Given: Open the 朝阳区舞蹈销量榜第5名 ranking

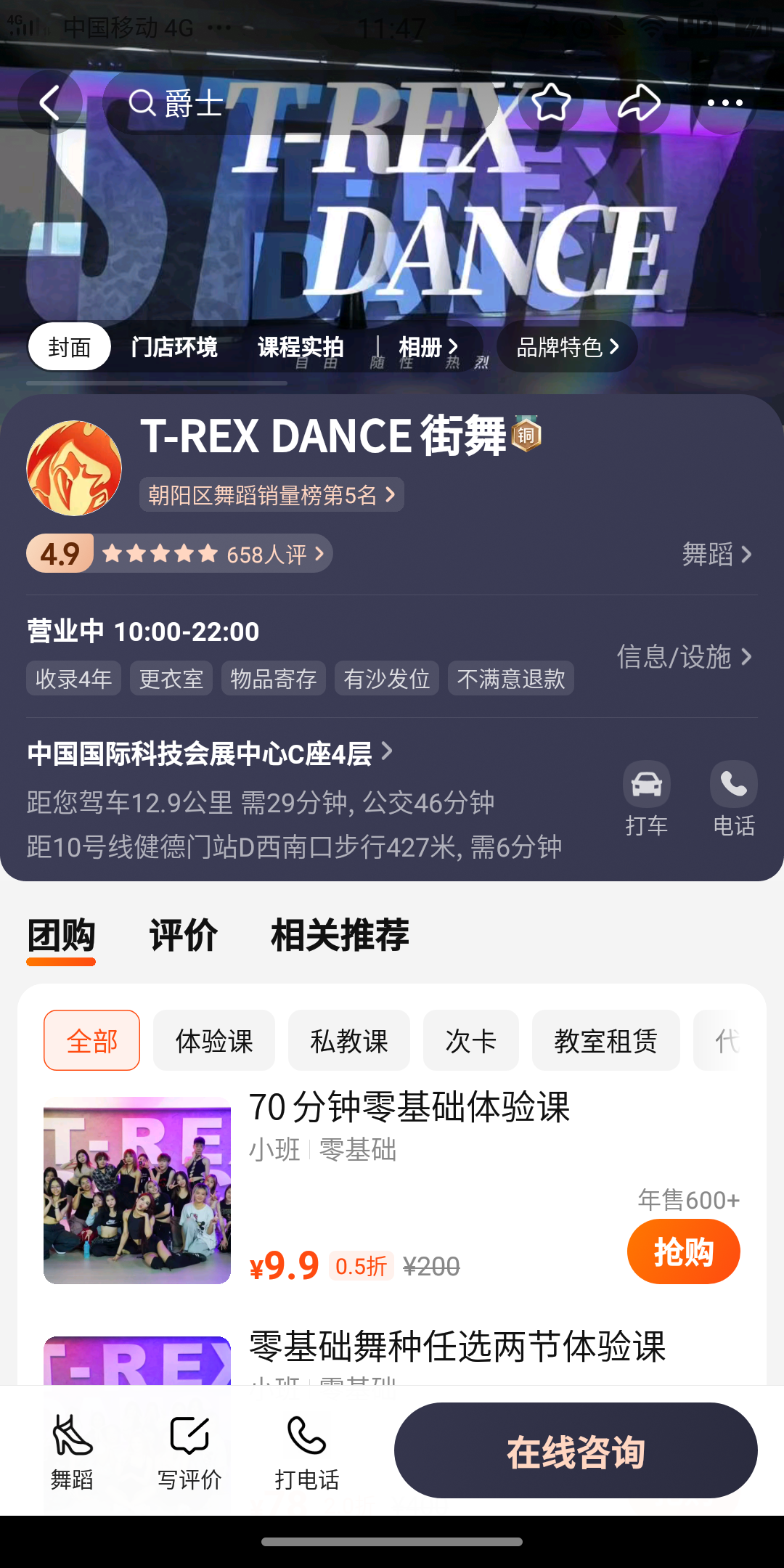Looking at the screenshot, I should tap(271, 495).
